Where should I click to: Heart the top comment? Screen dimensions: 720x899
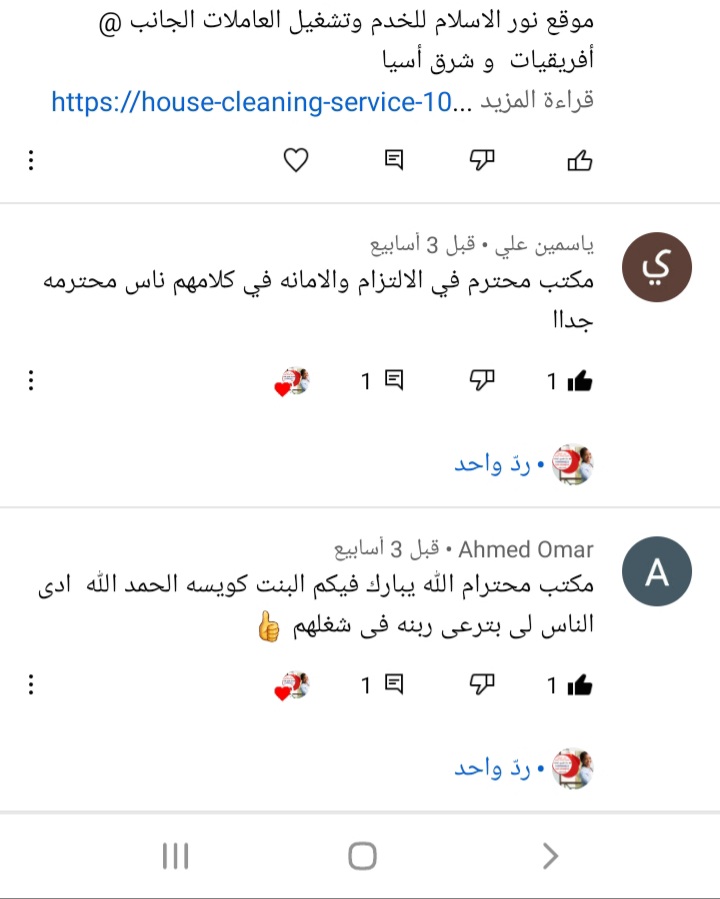(x=296, y=160)
